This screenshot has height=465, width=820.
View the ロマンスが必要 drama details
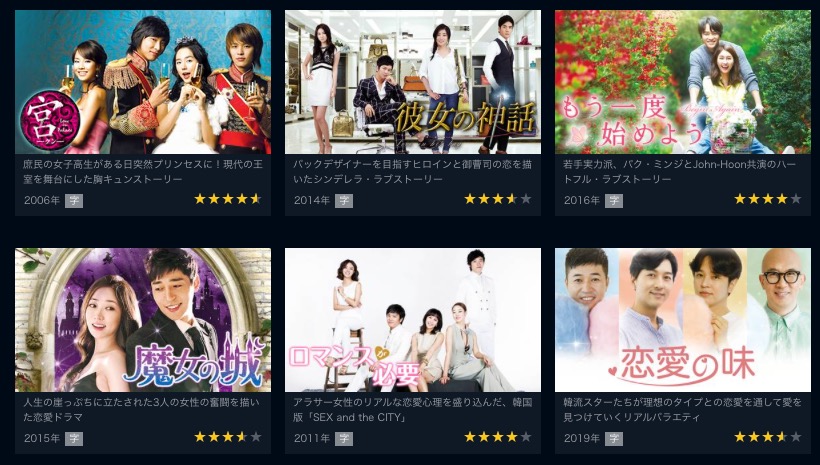pos(413,320)
